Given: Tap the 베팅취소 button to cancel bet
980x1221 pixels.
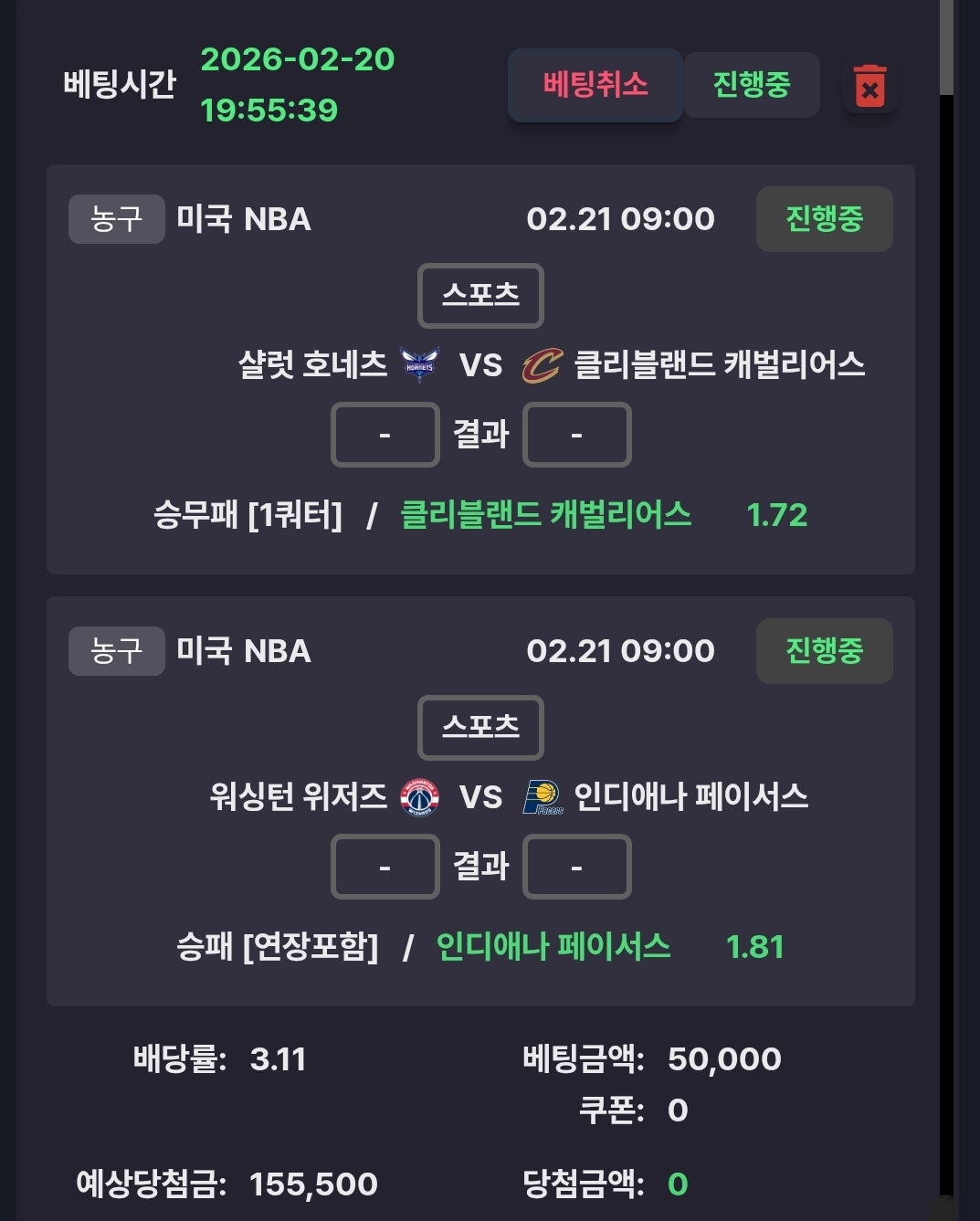Looking at the screenshot, I should point(595,85).
